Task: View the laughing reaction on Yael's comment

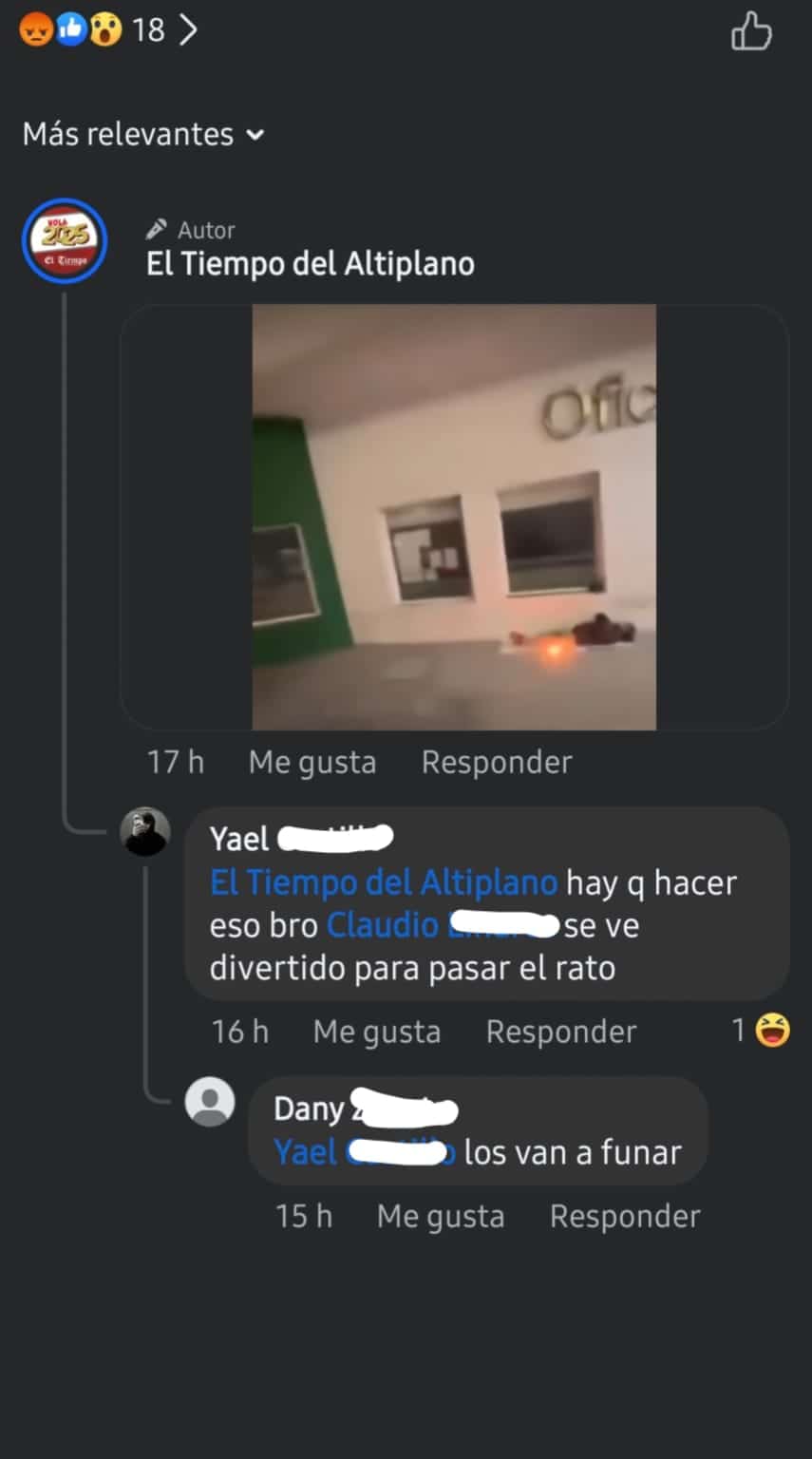Action: click(x=762, y=1030)
